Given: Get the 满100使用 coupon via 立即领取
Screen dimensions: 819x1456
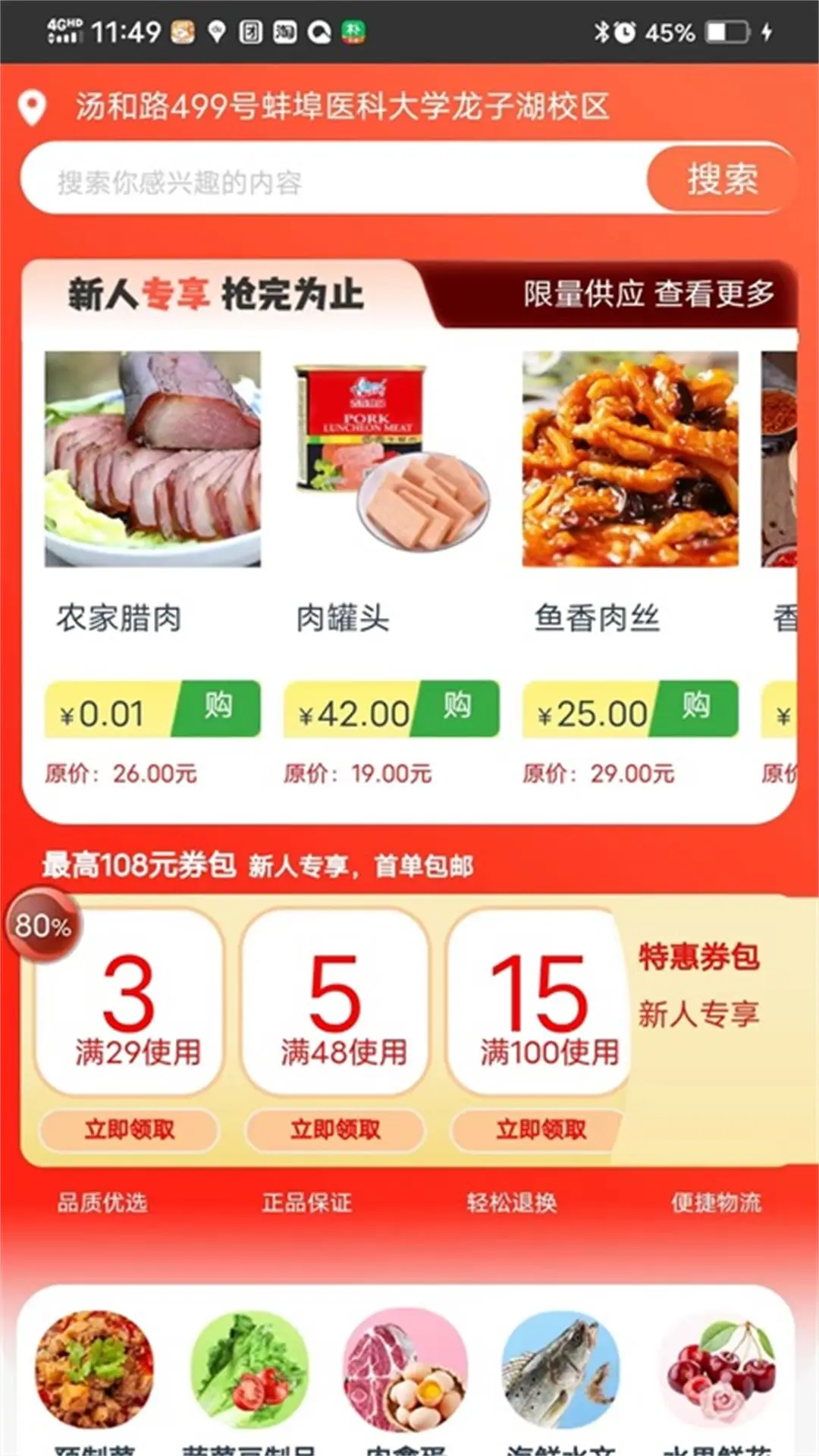Looking at the screenshot, I should tap(540, 1129).
